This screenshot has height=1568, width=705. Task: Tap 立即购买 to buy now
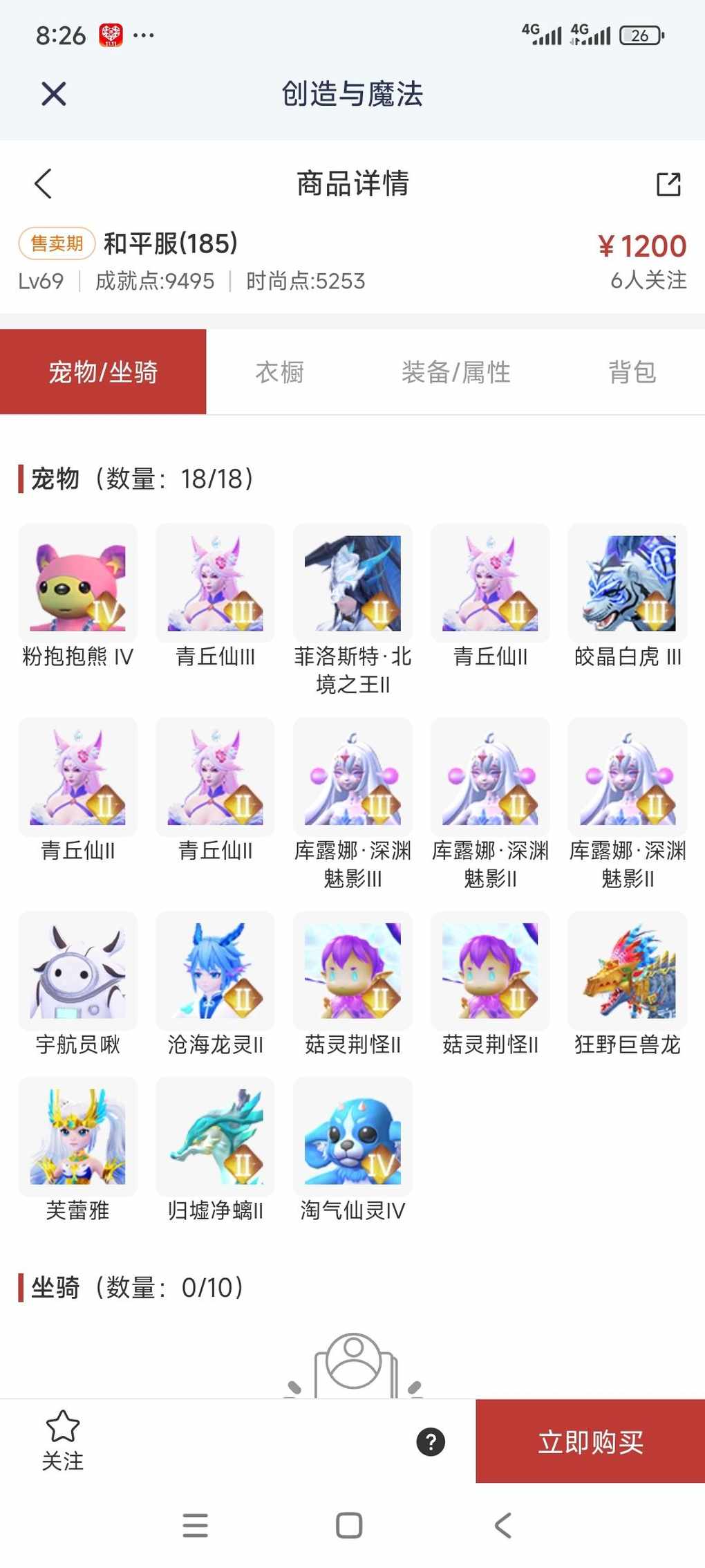pos(590,1442)
